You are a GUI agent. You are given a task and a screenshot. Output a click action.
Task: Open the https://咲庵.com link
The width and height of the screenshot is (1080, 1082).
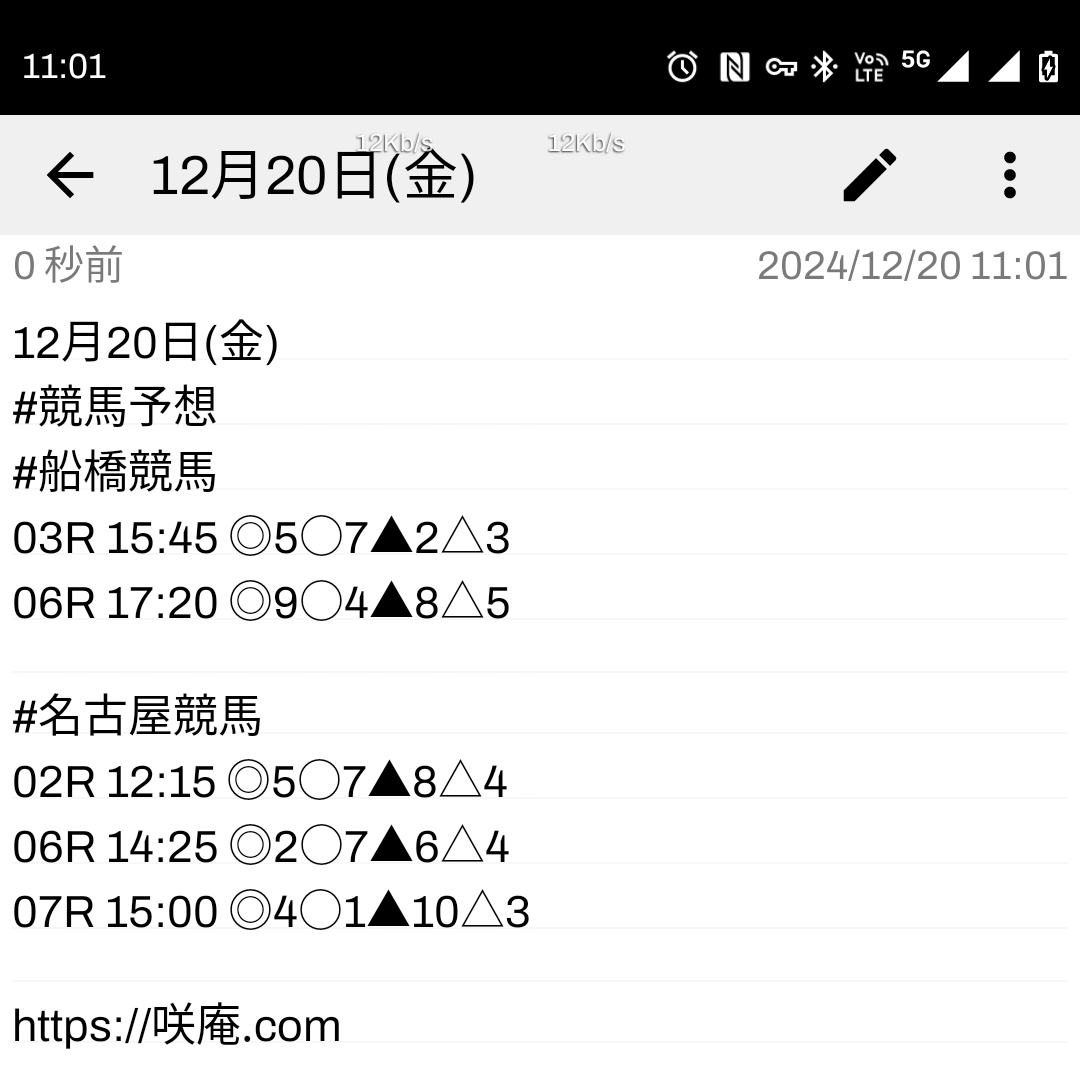point(177,1026)
